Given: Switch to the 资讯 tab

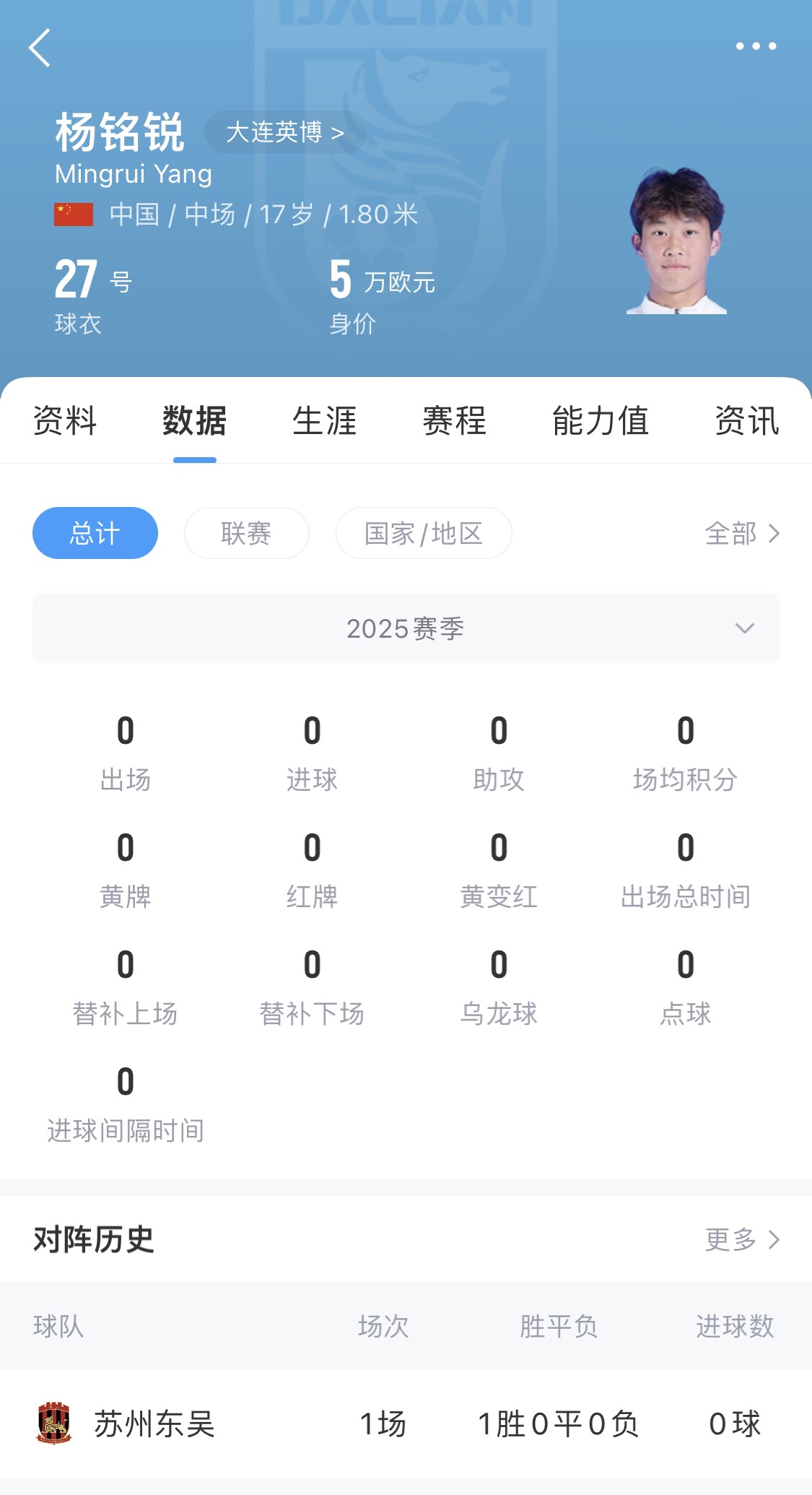Looking at the screenshot, I should (746, 421).
